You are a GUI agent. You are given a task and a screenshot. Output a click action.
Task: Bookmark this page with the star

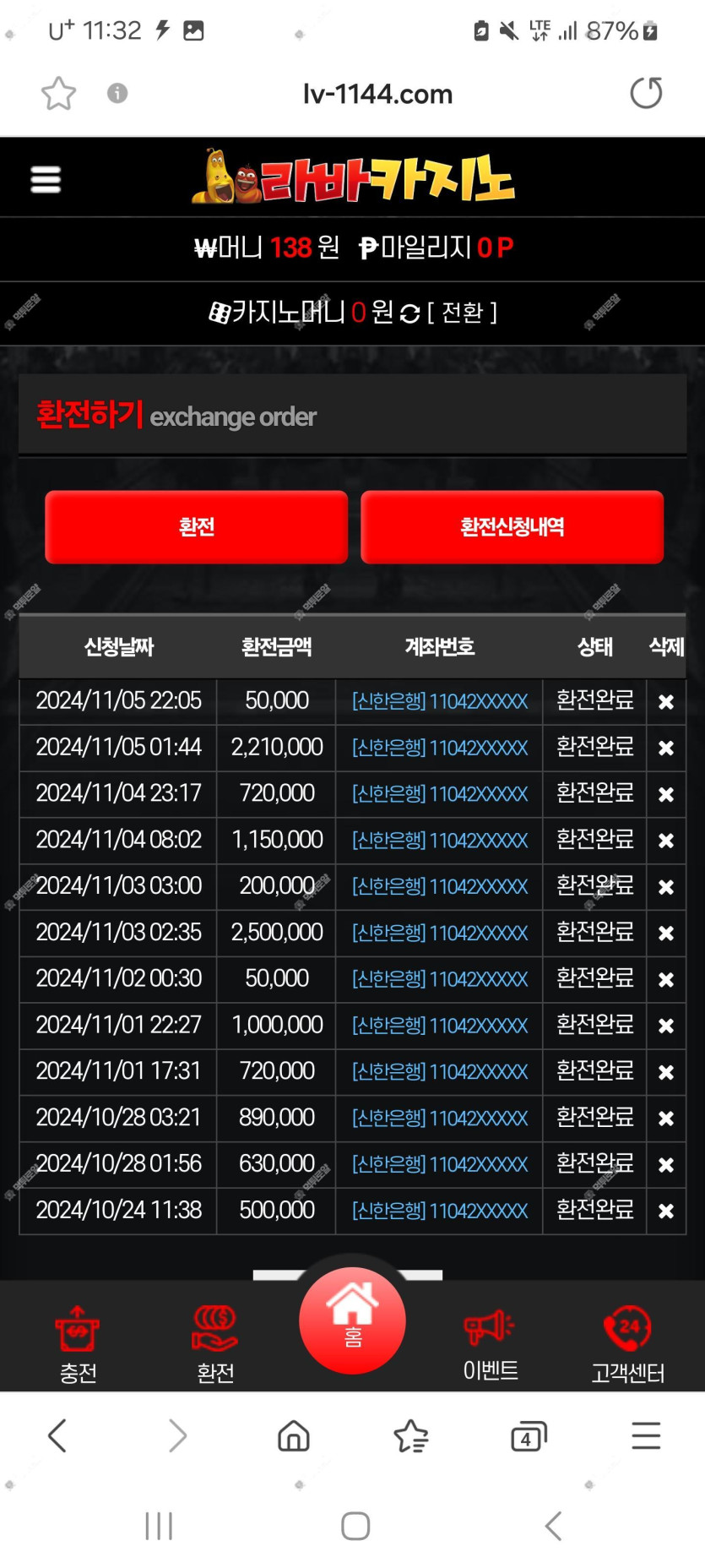coord(58,93)
